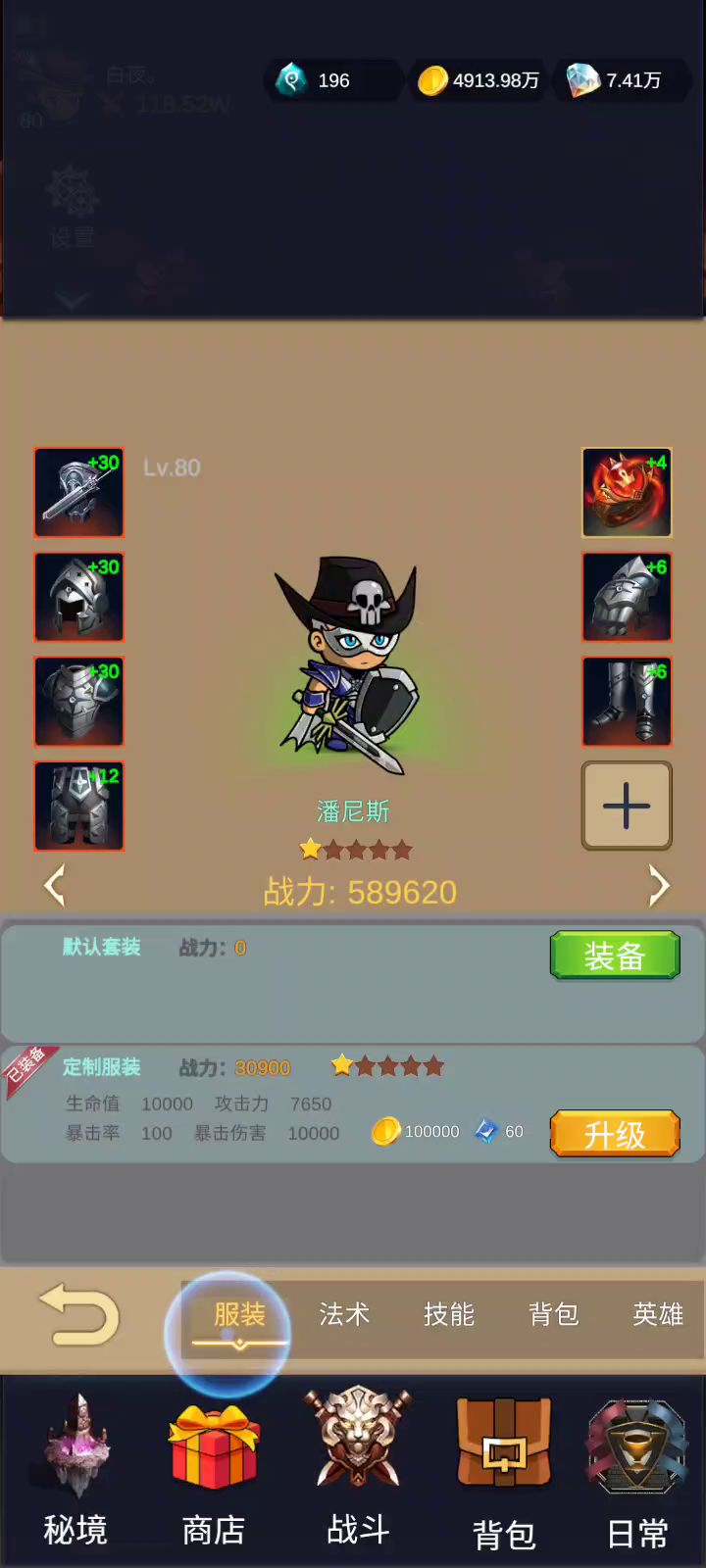The height and width of the screenshot is (1568, 706).
Task: Add equipment in the empty plus slot
Action: 627,806
